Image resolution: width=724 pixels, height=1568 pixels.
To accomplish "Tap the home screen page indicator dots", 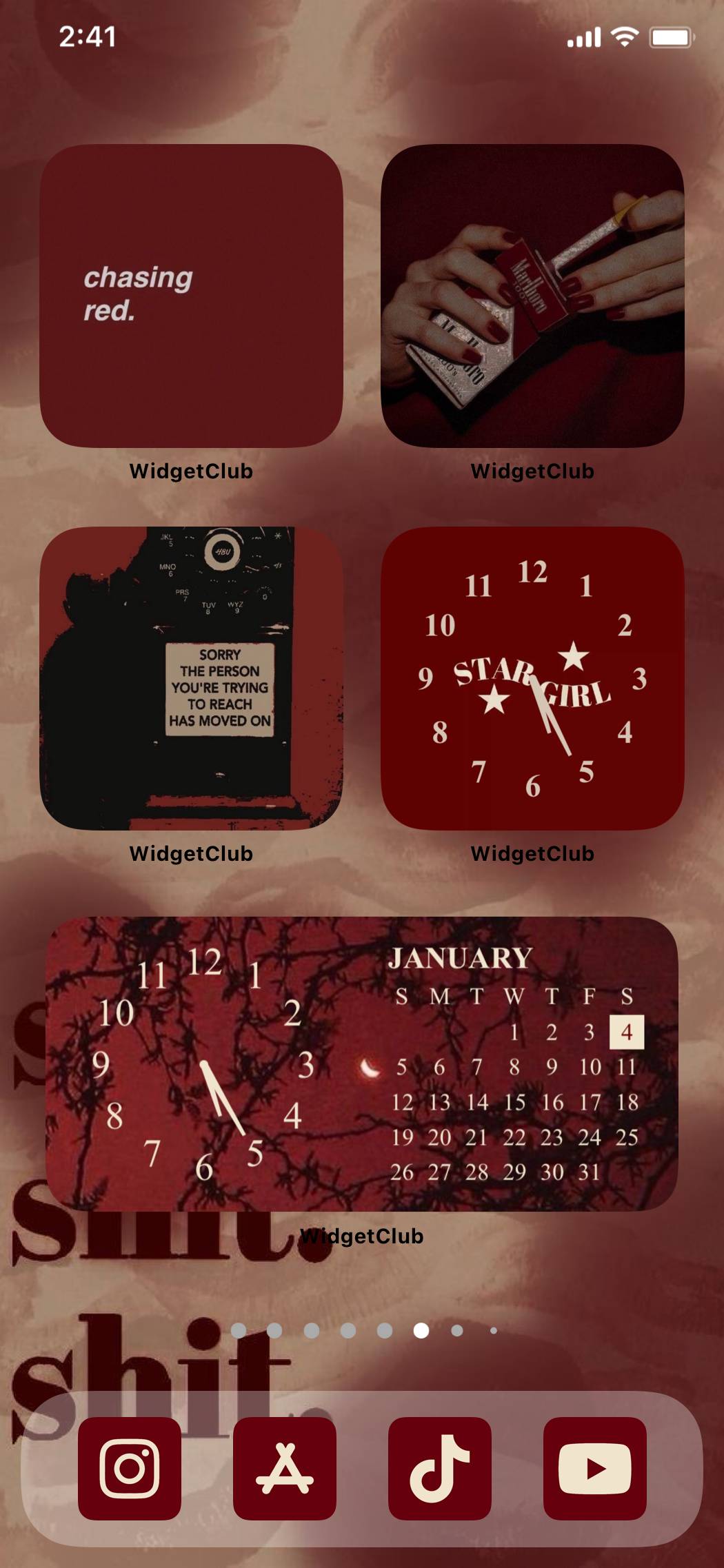I will click(x=365, y=1330).
